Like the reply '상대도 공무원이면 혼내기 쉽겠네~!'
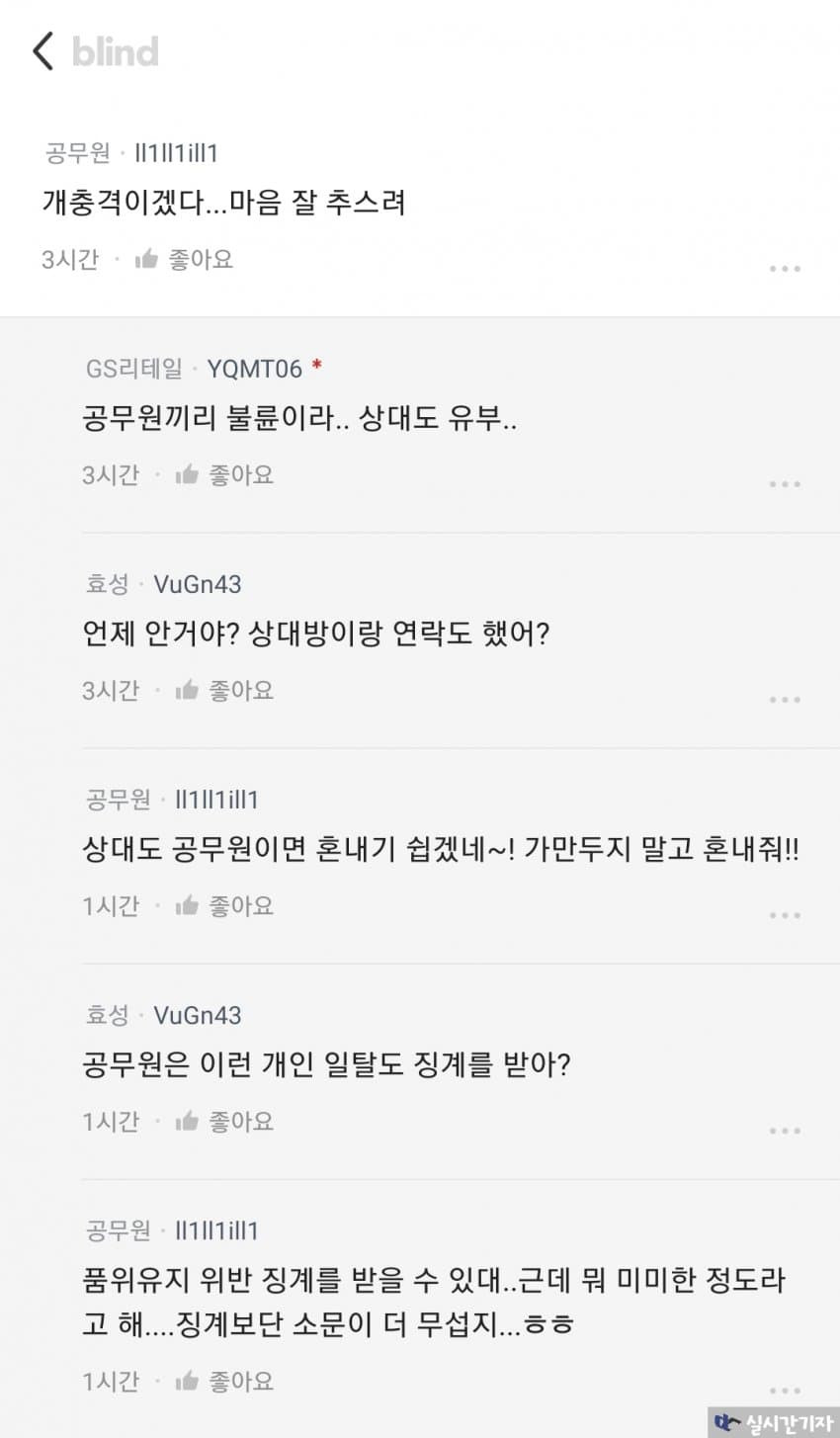This screenshot has width=840, height=1438. (224, 905)
